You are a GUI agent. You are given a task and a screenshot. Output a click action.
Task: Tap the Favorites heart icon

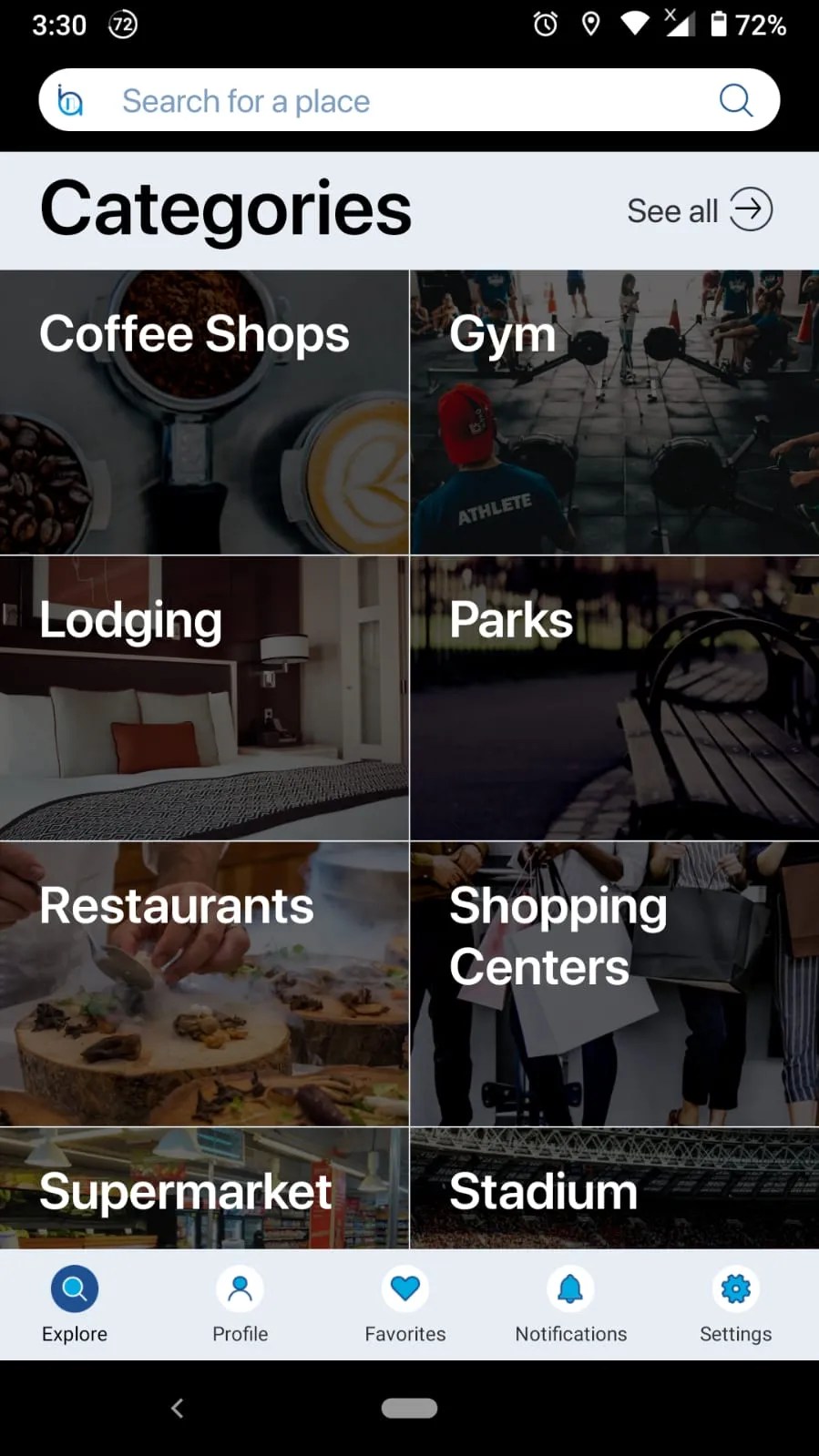point(404,1288)
